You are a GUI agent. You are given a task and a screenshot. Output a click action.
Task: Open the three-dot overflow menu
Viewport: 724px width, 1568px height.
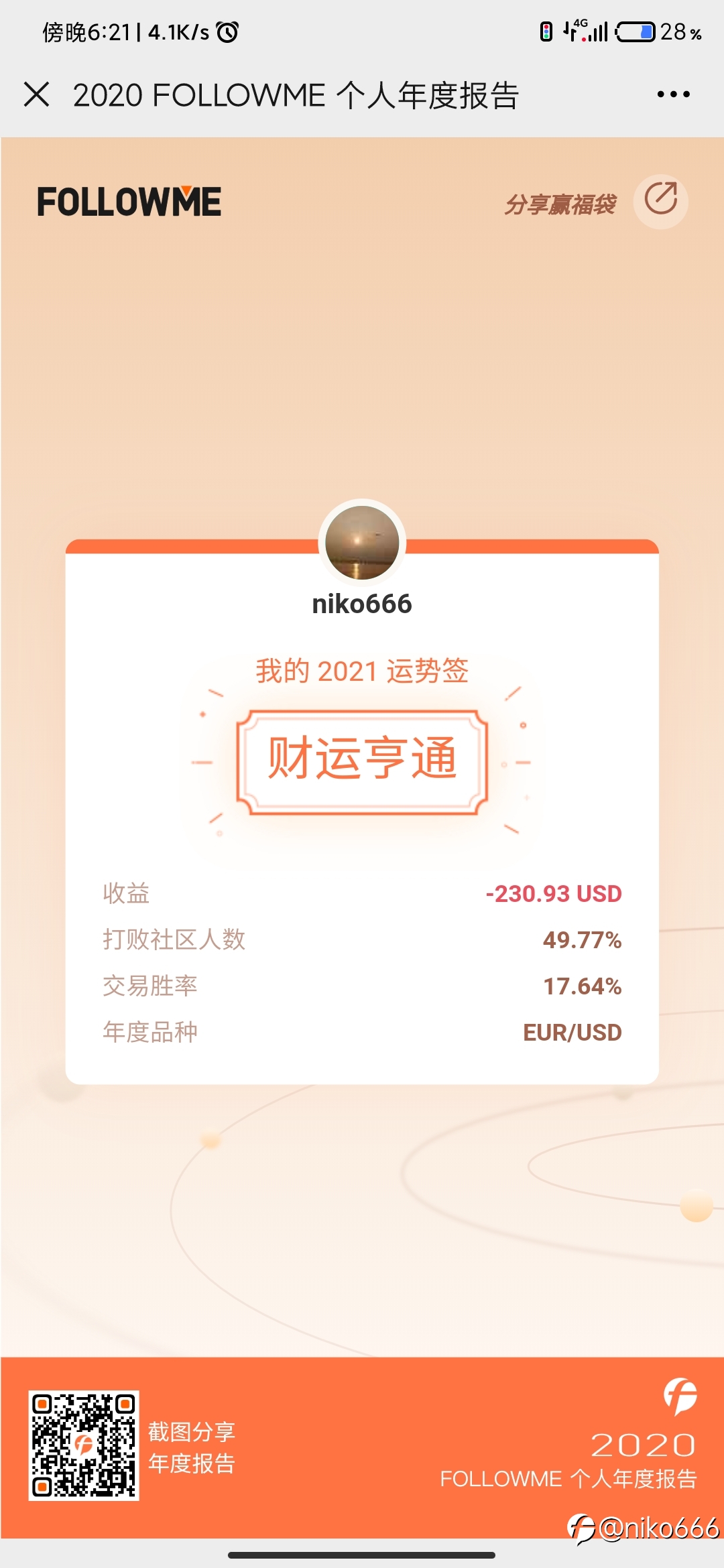pos(673,94)
